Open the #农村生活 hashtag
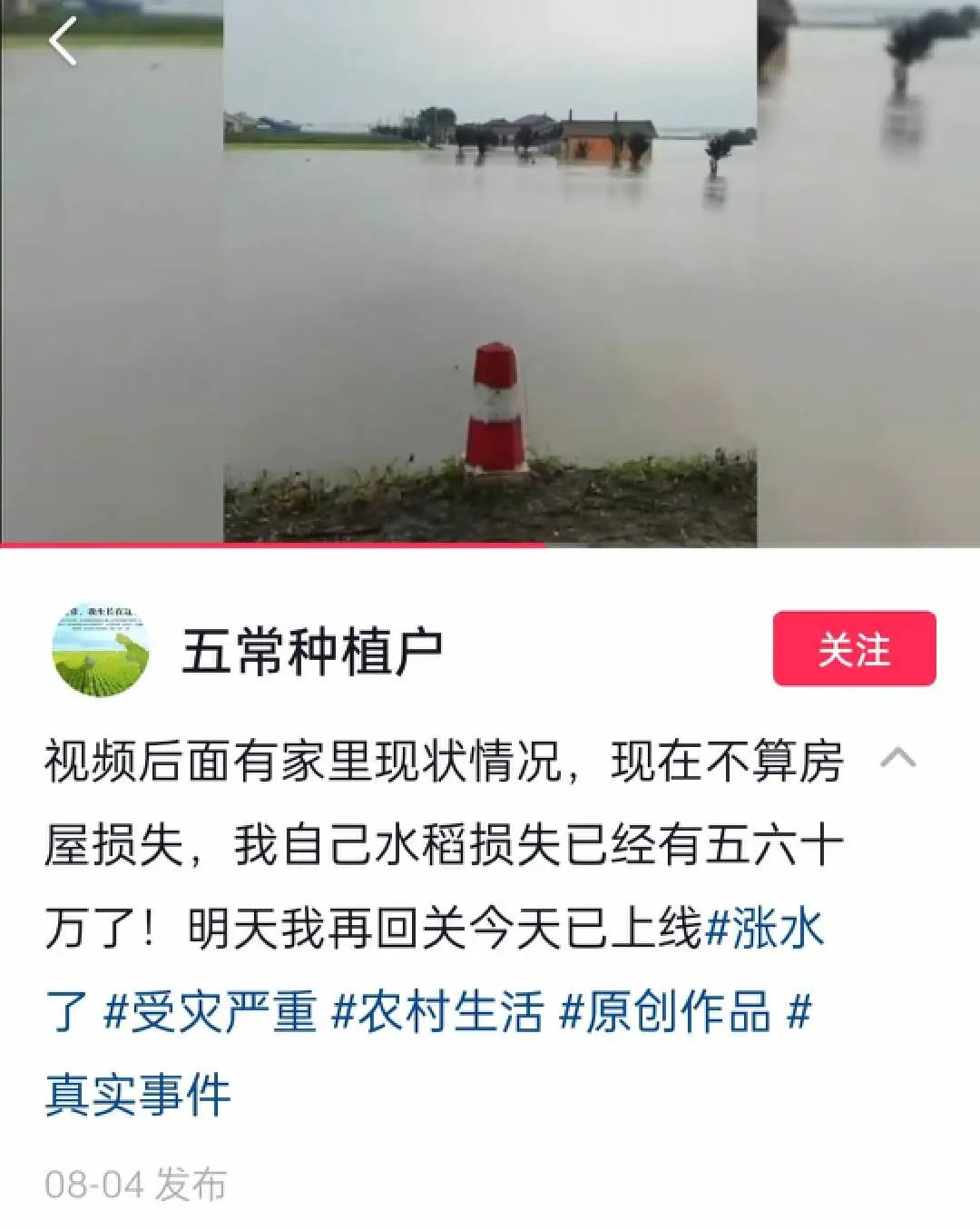Image resolution: width=980 pixels, height=1230 pixels. tap(438, 1012)
